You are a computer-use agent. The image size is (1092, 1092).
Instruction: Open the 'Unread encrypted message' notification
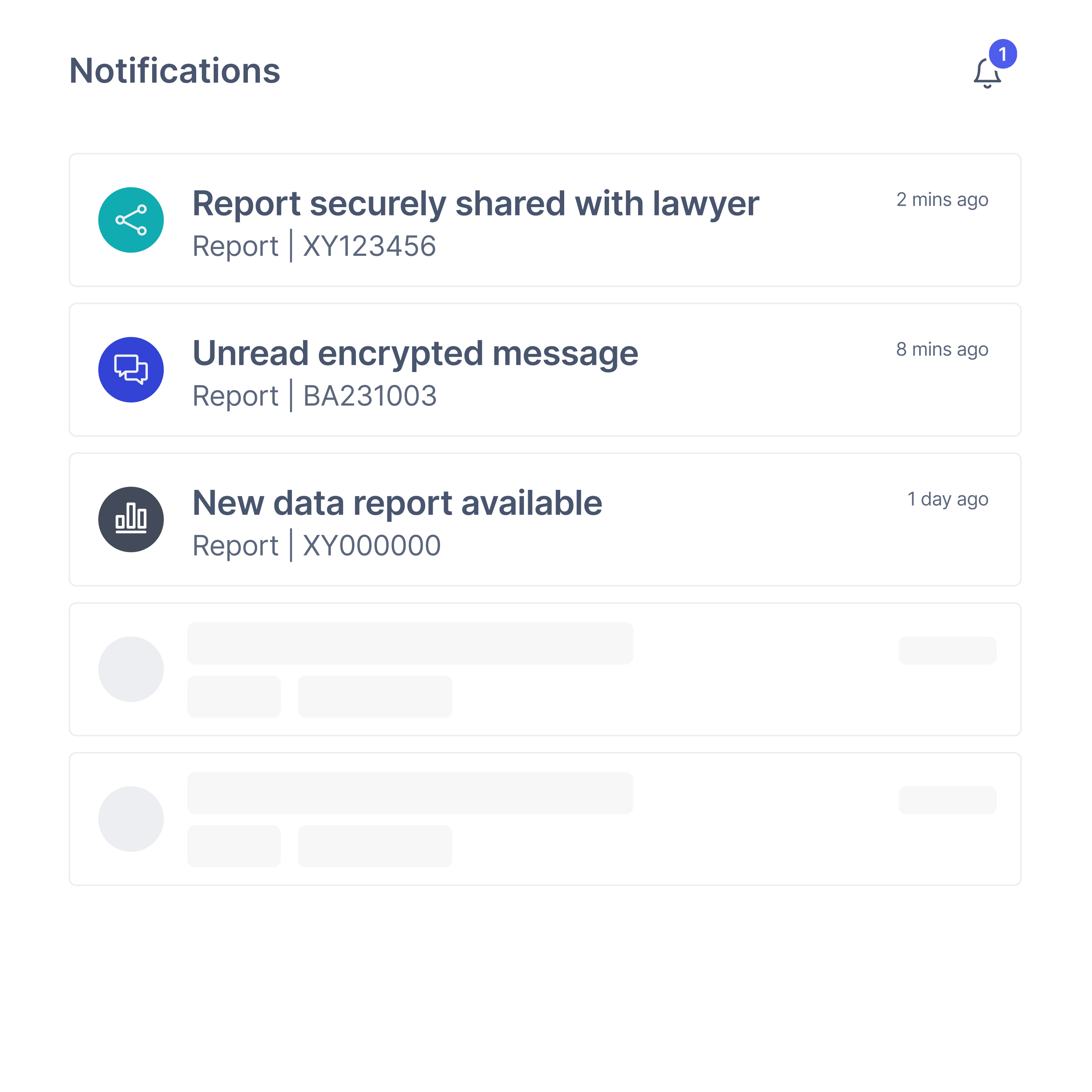[x=415, y=354]
